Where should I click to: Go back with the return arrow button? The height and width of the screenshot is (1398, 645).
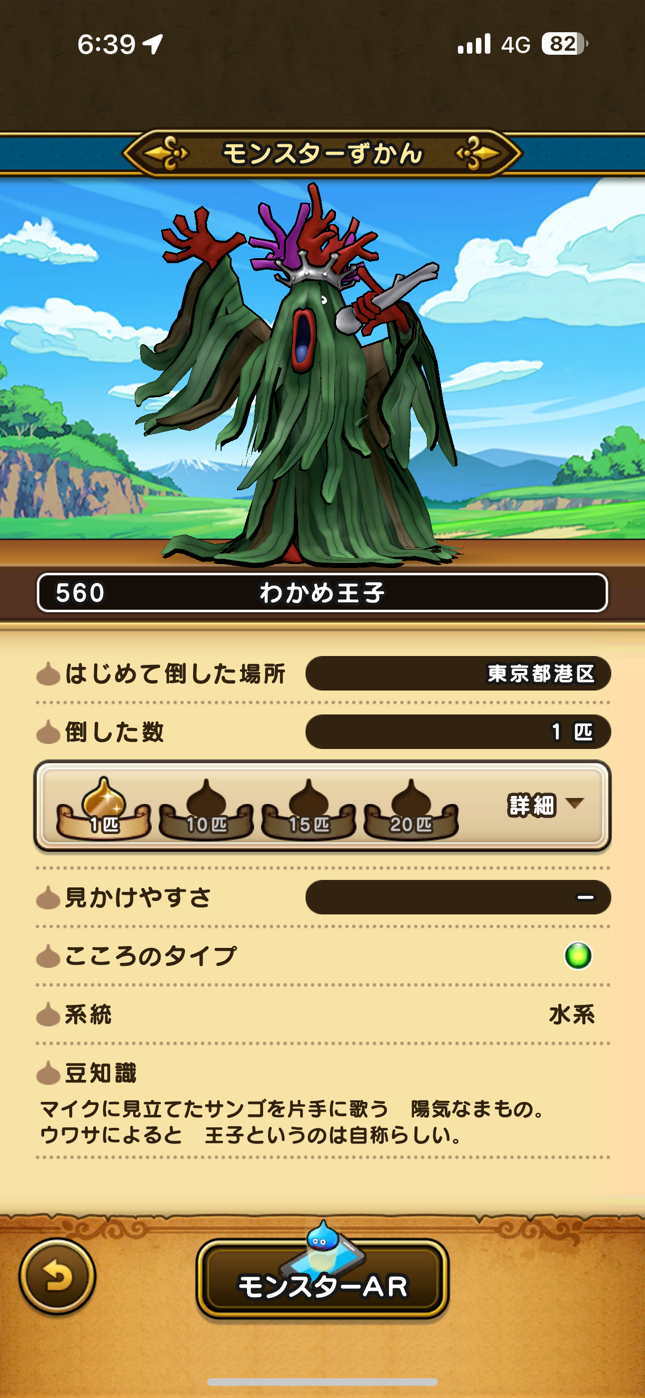[x=58, y=1277]
